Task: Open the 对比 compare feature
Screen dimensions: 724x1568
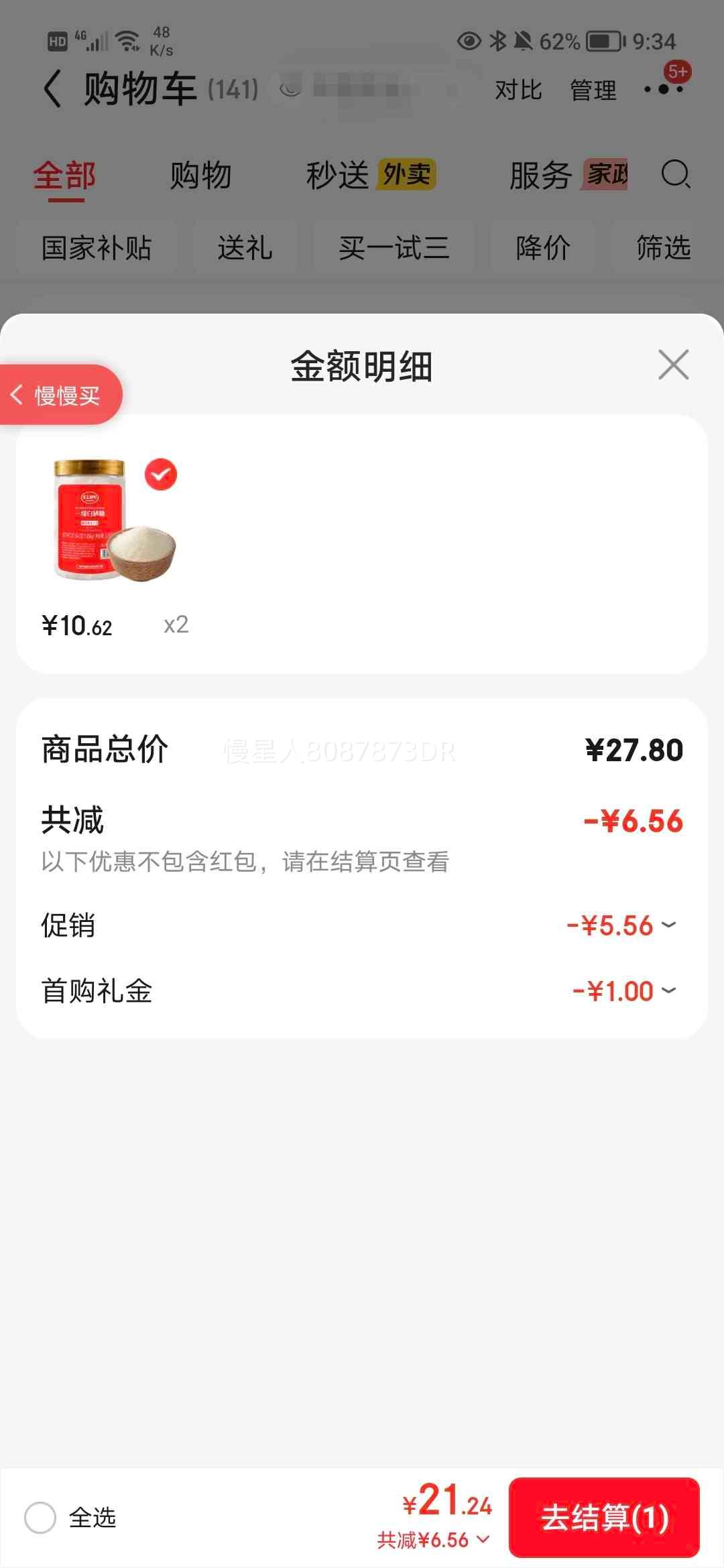Action: pos(518,90)
